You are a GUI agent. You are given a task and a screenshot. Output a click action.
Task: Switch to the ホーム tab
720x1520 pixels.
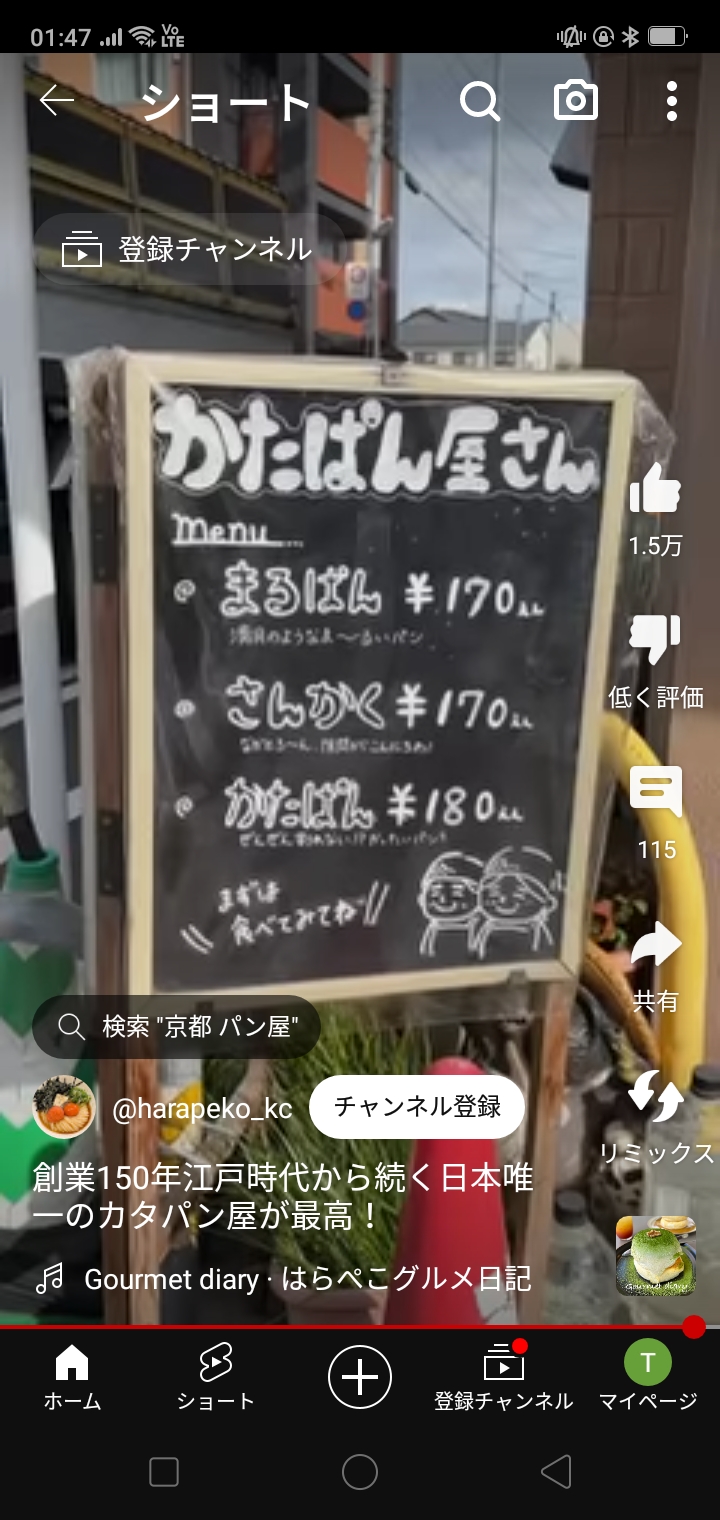tap(72, 1377)
